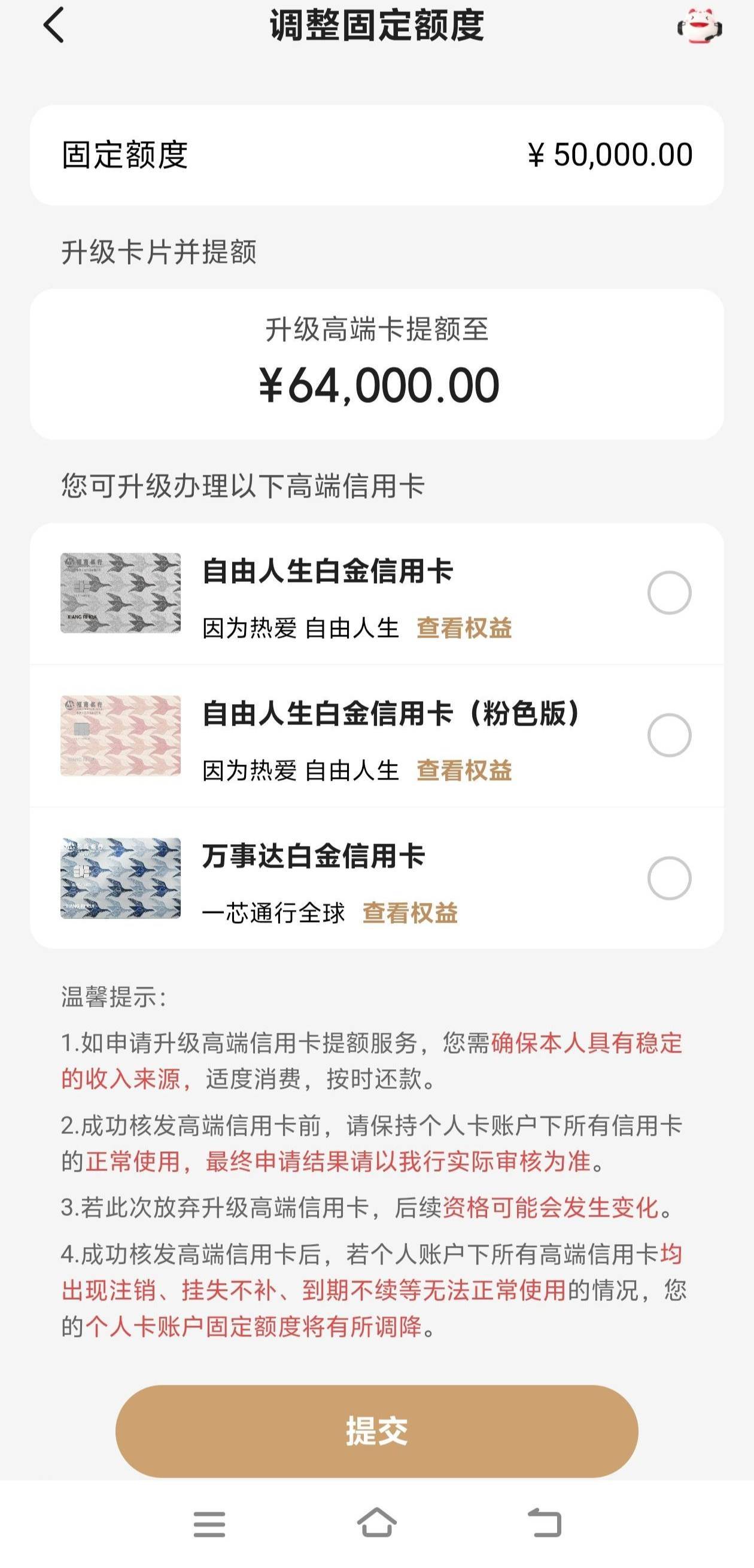
Task: Open 查看权益 for the 粉色版 card
Action: [x=464, y=770]
